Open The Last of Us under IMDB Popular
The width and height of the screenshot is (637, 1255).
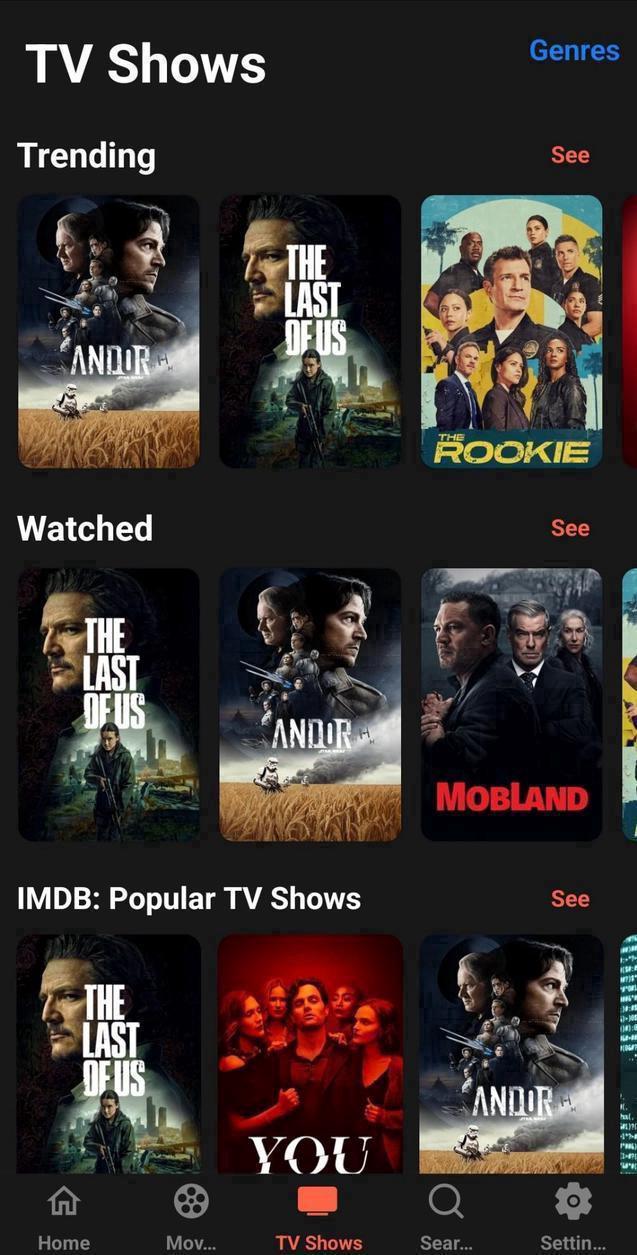[109, 1052]
